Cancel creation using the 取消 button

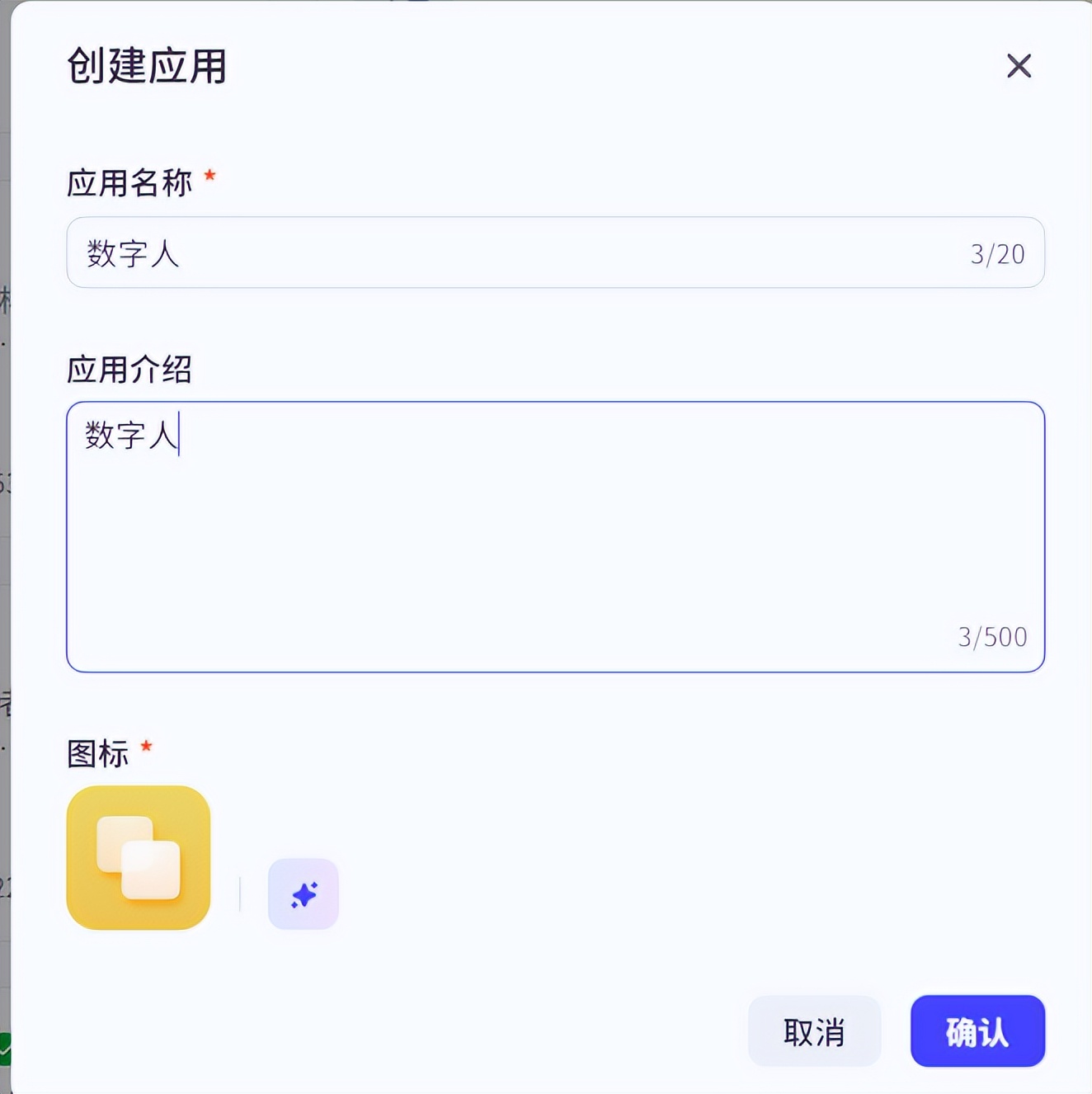tap(815, 1031)
